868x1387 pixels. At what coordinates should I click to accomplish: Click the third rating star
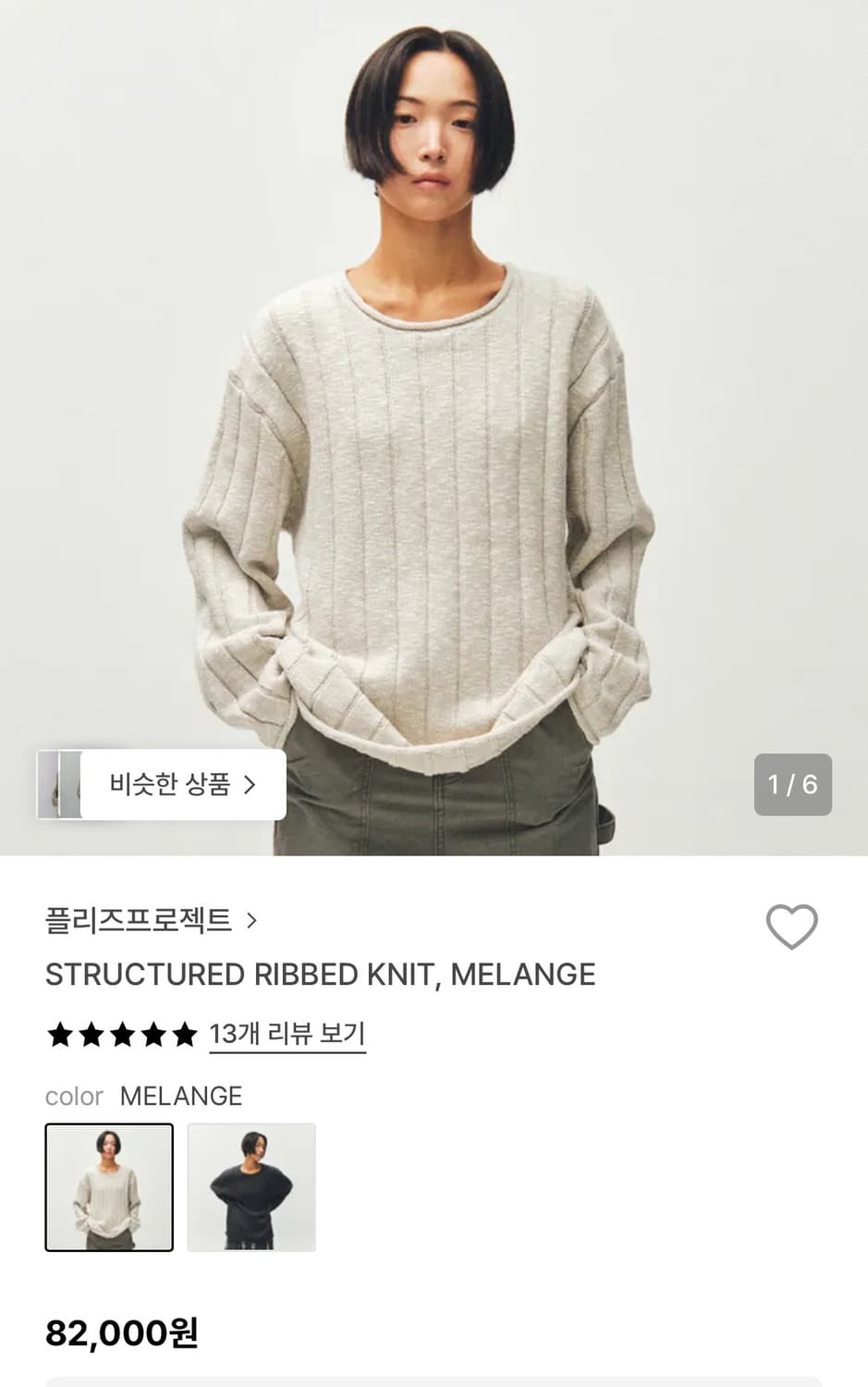point(121,1036)
